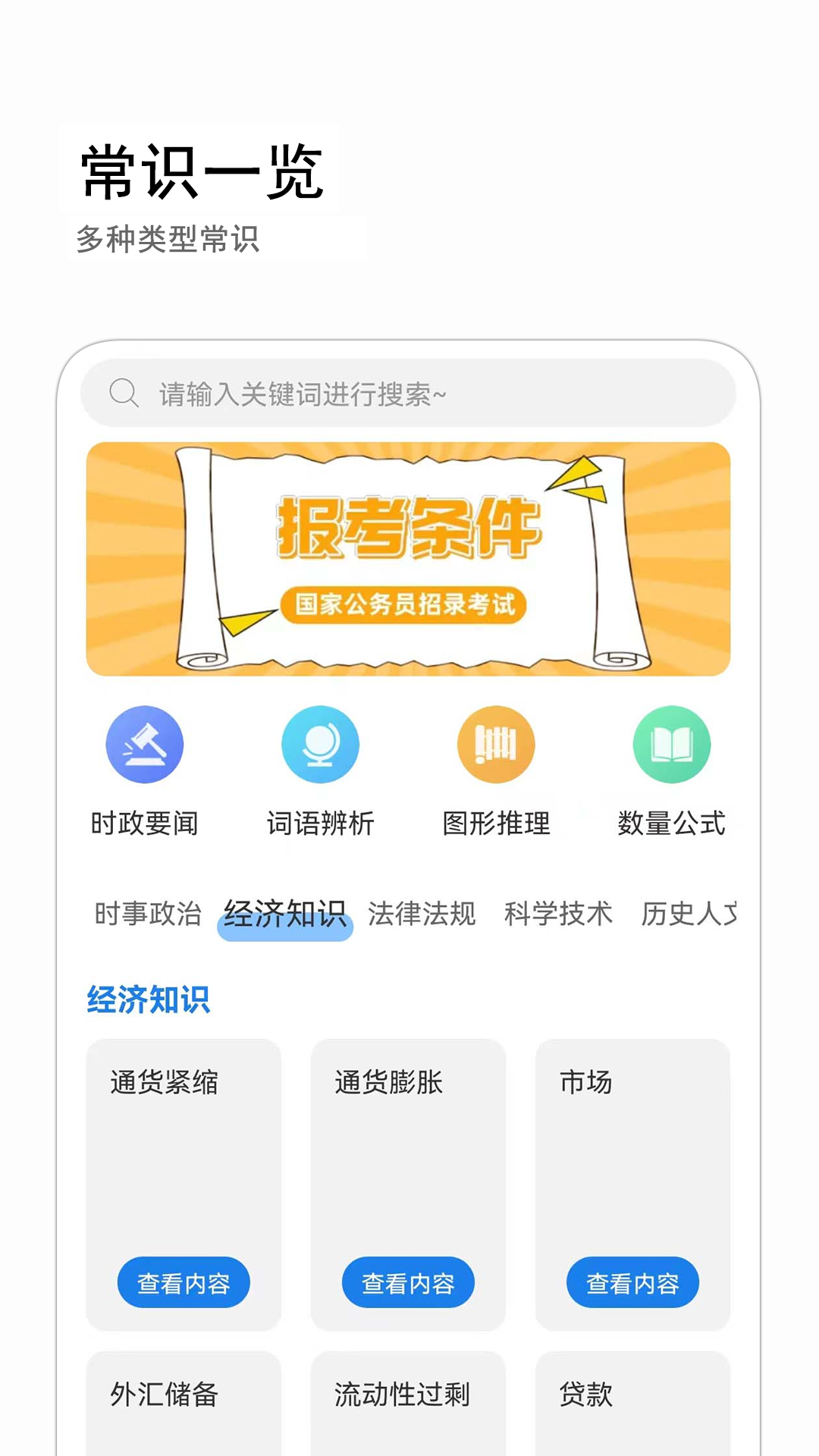Screen dimensions: 819x1456
Task: Open the 科学技术 tab
Action: point(559,915)
